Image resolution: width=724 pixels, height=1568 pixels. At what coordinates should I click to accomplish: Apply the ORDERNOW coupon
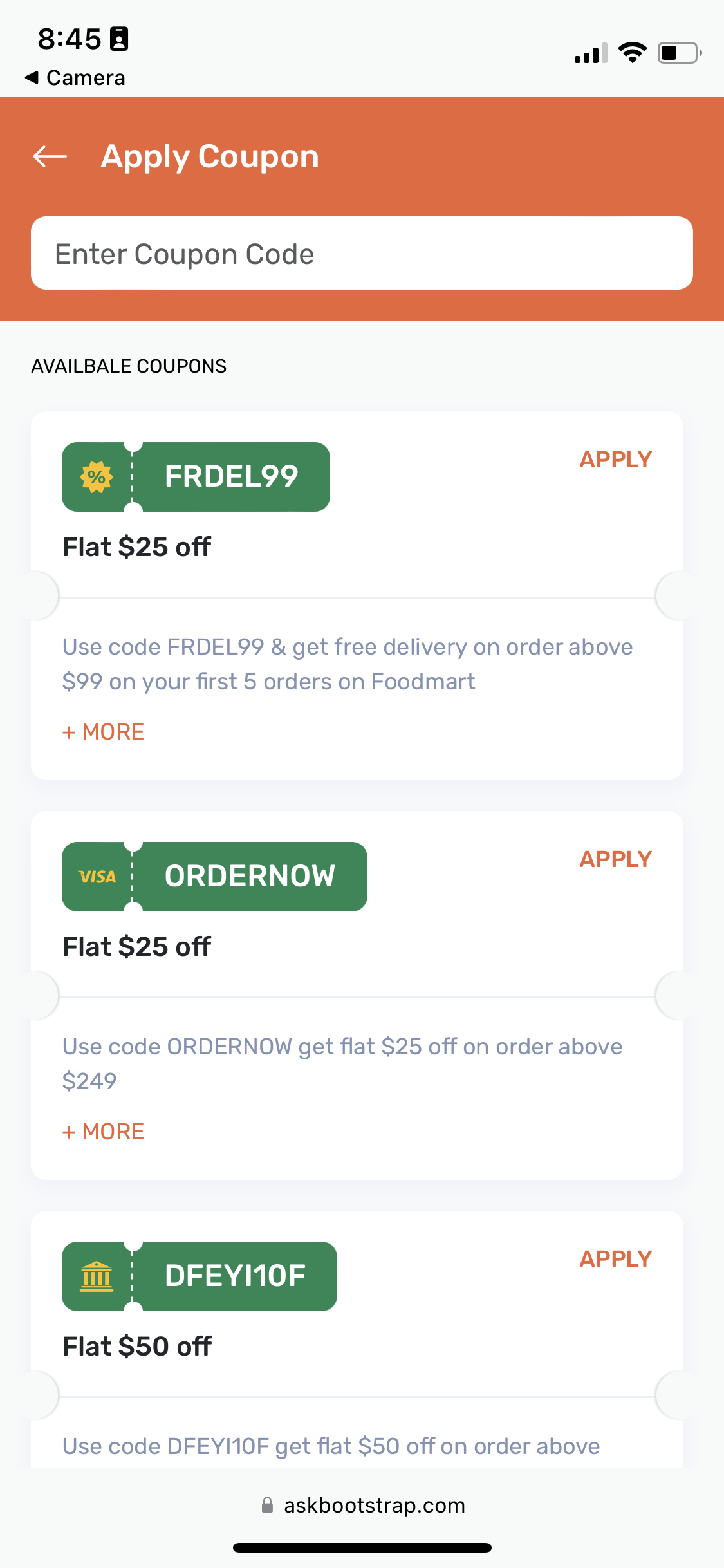tap(615, 859)
